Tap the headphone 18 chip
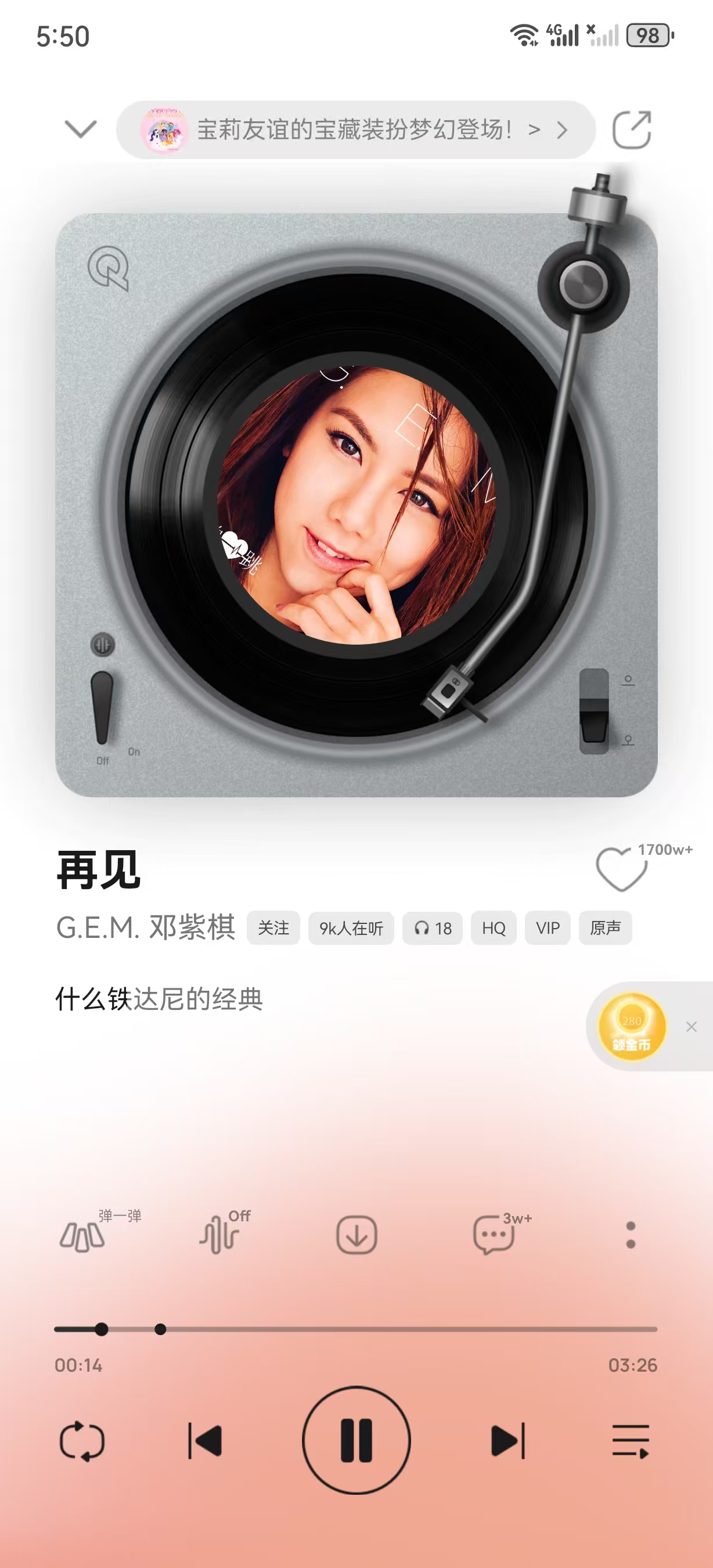Viewport: 713px width, 1568px height. pyautogui.click(x=433, y=927)
